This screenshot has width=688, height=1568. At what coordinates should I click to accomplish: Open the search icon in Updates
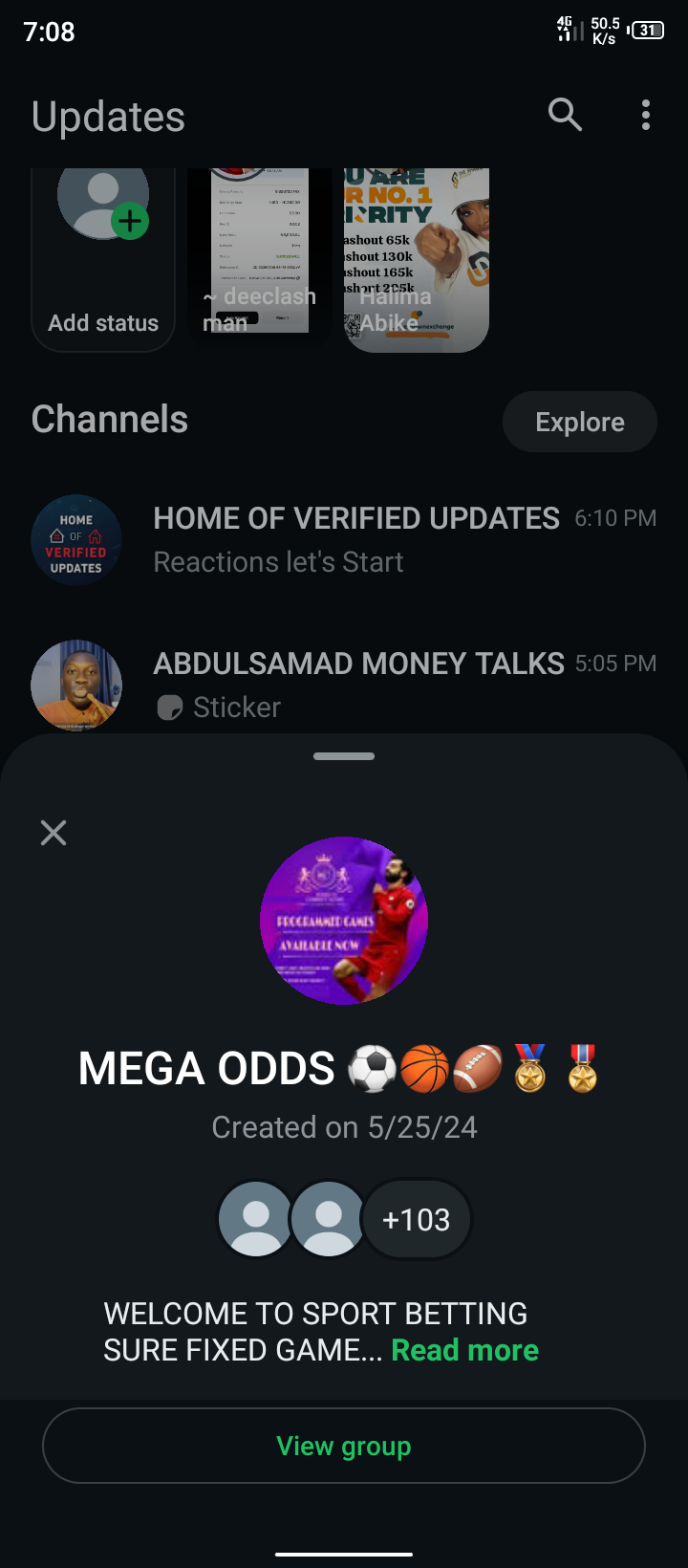565,115
